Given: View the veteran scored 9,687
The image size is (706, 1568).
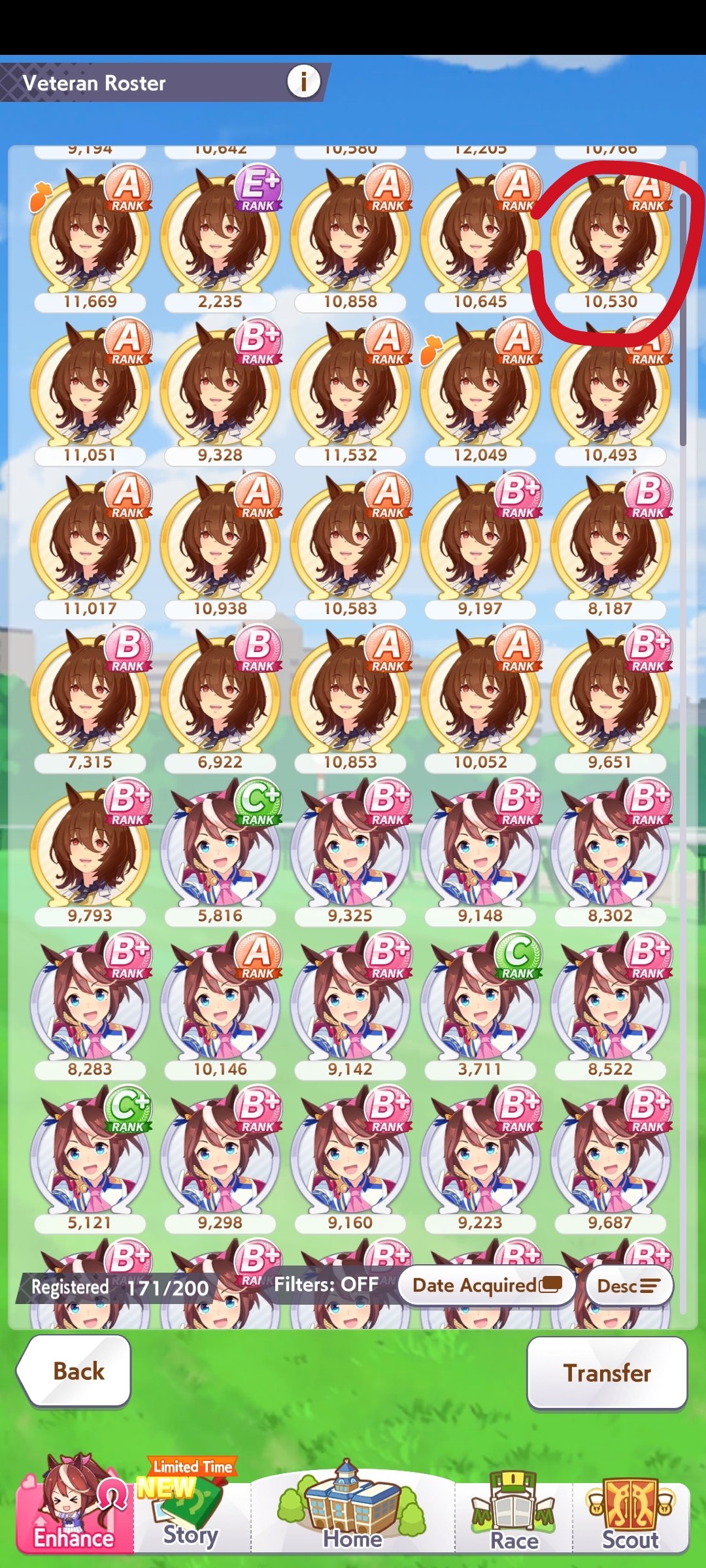Looking at the screenshot, I should click(x=610, y=1156).
